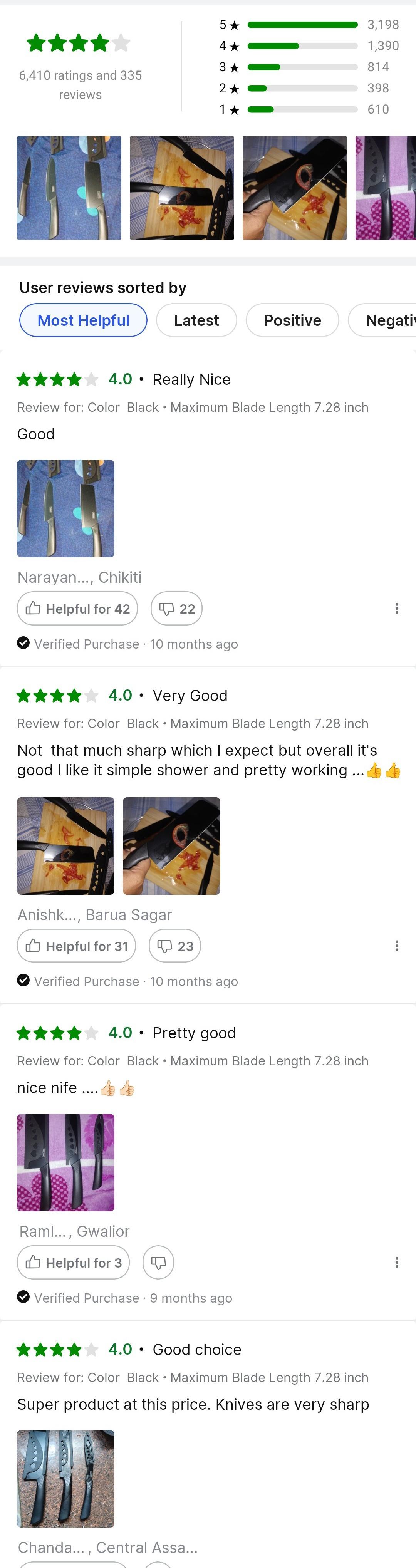This screenshot has width=416, height=1568.
Task: Mark the Pretty good review as helpful
Action: tap(73, 1263)
